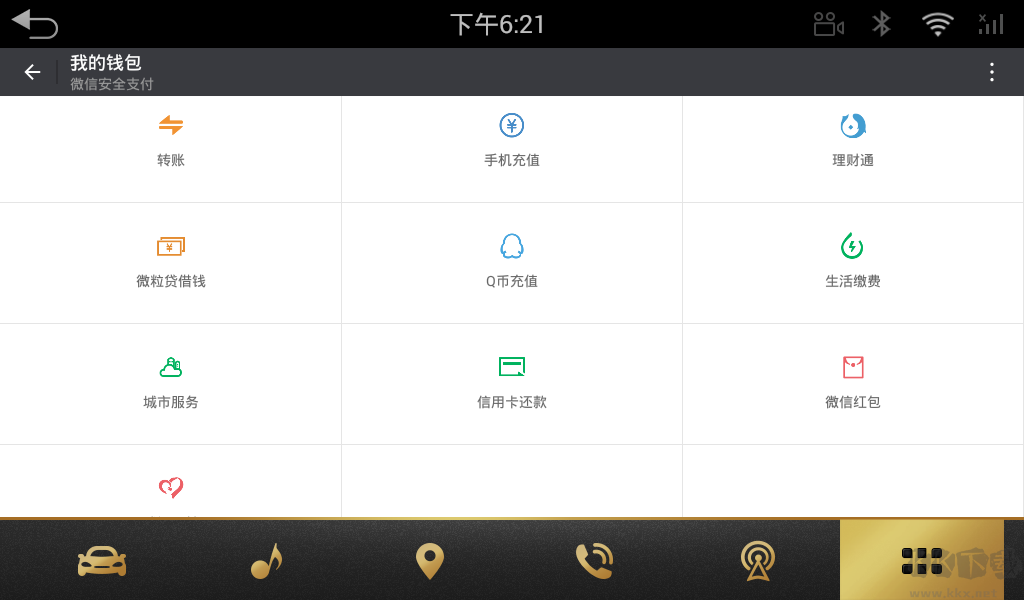Tap the system back arrow
The image size is (1024, 600).
(34, 24)
